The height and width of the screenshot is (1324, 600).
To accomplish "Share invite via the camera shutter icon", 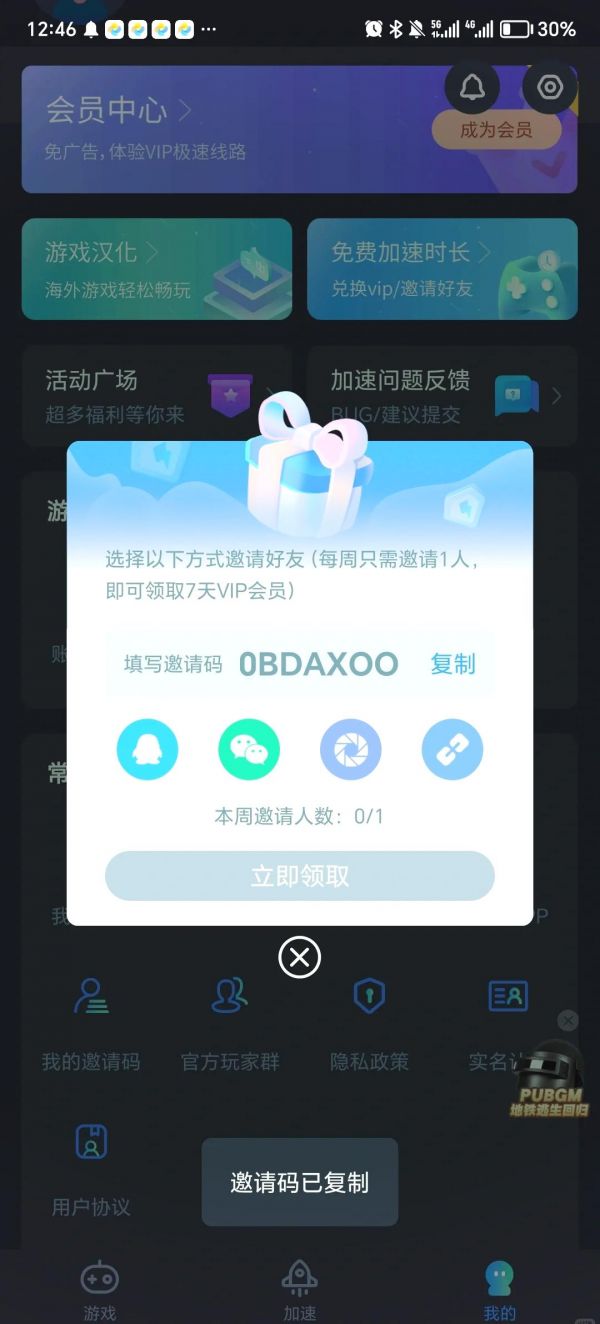I will 350,749.
